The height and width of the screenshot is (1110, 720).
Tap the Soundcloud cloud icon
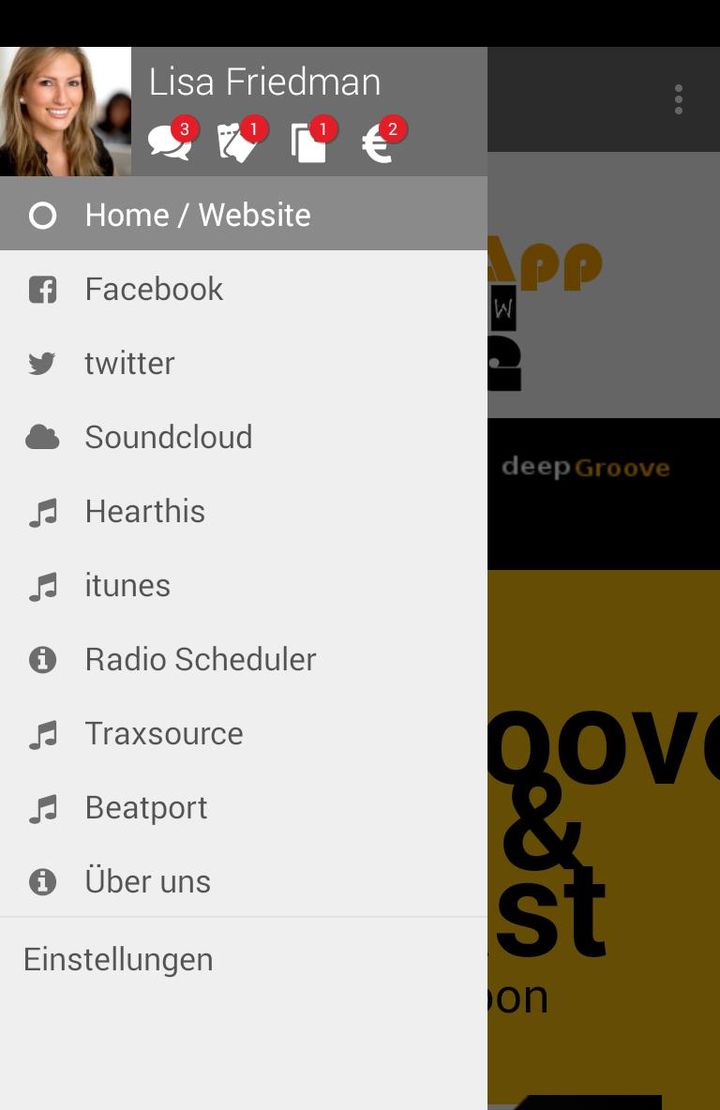click(42, 437)
